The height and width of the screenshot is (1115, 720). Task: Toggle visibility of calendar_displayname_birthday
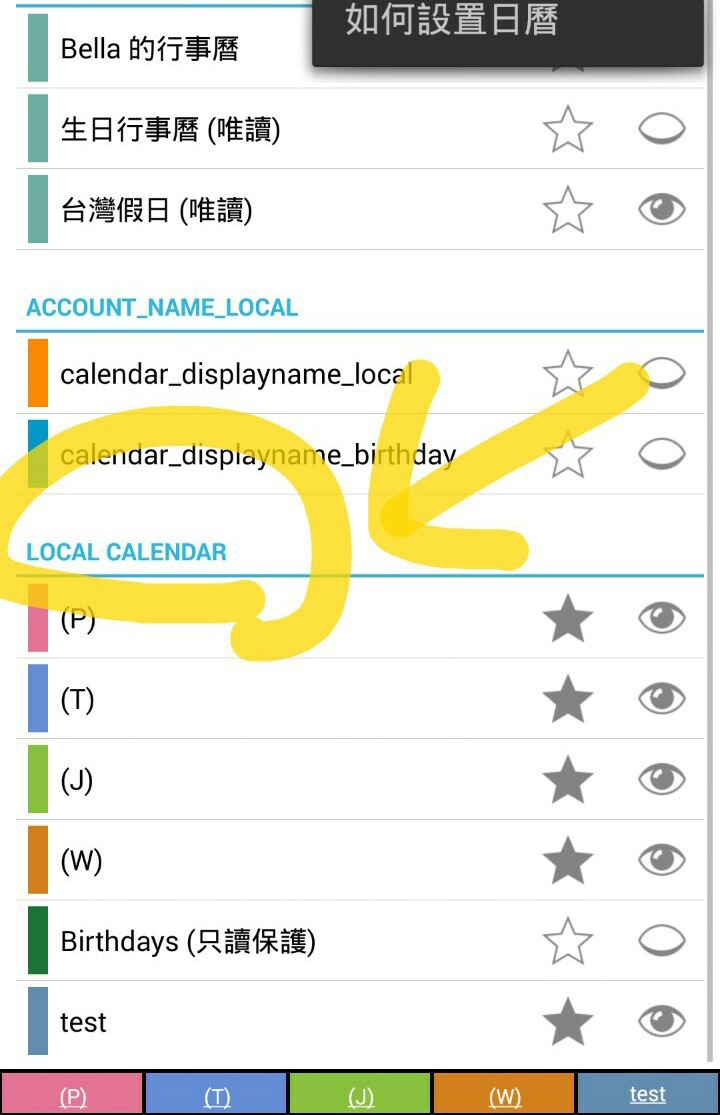tap(661, 455)
